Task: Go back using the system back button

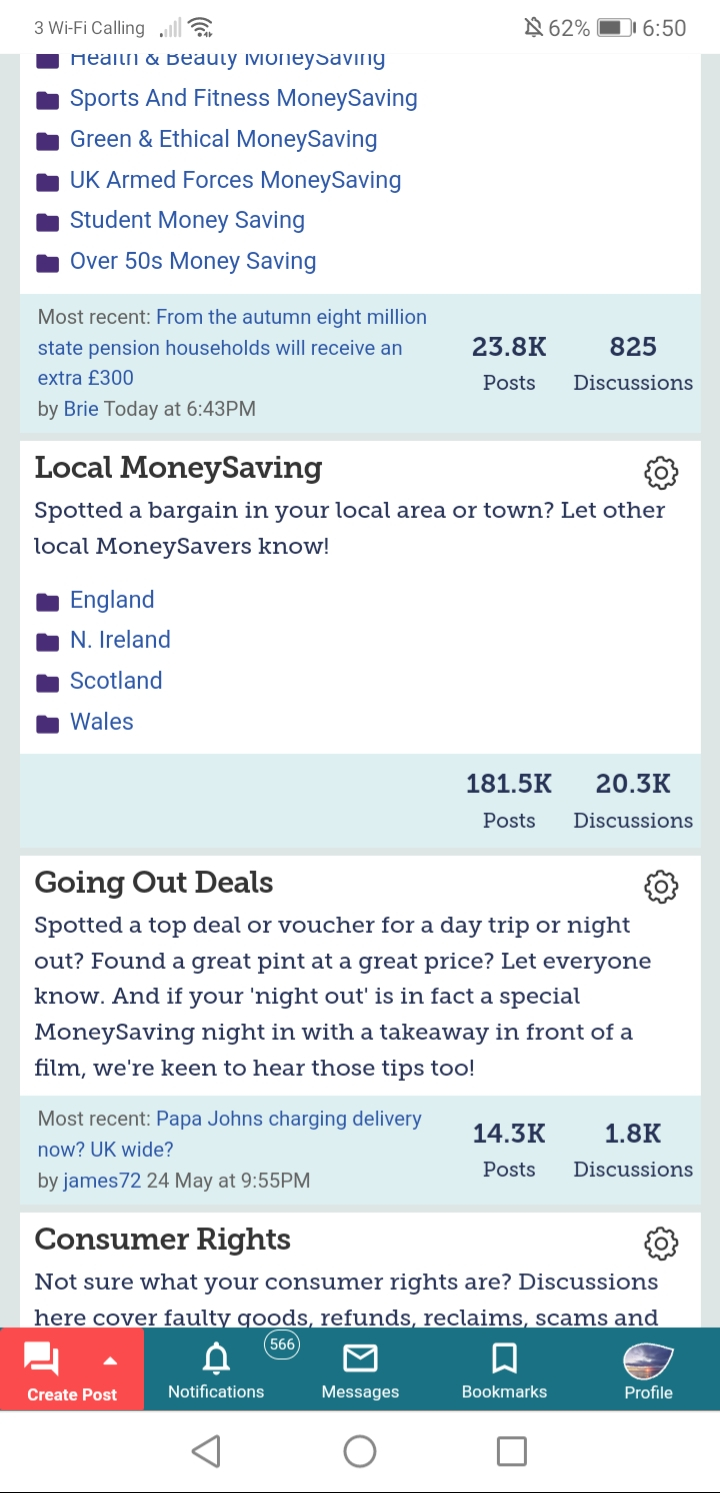Action: [206, 1451]
